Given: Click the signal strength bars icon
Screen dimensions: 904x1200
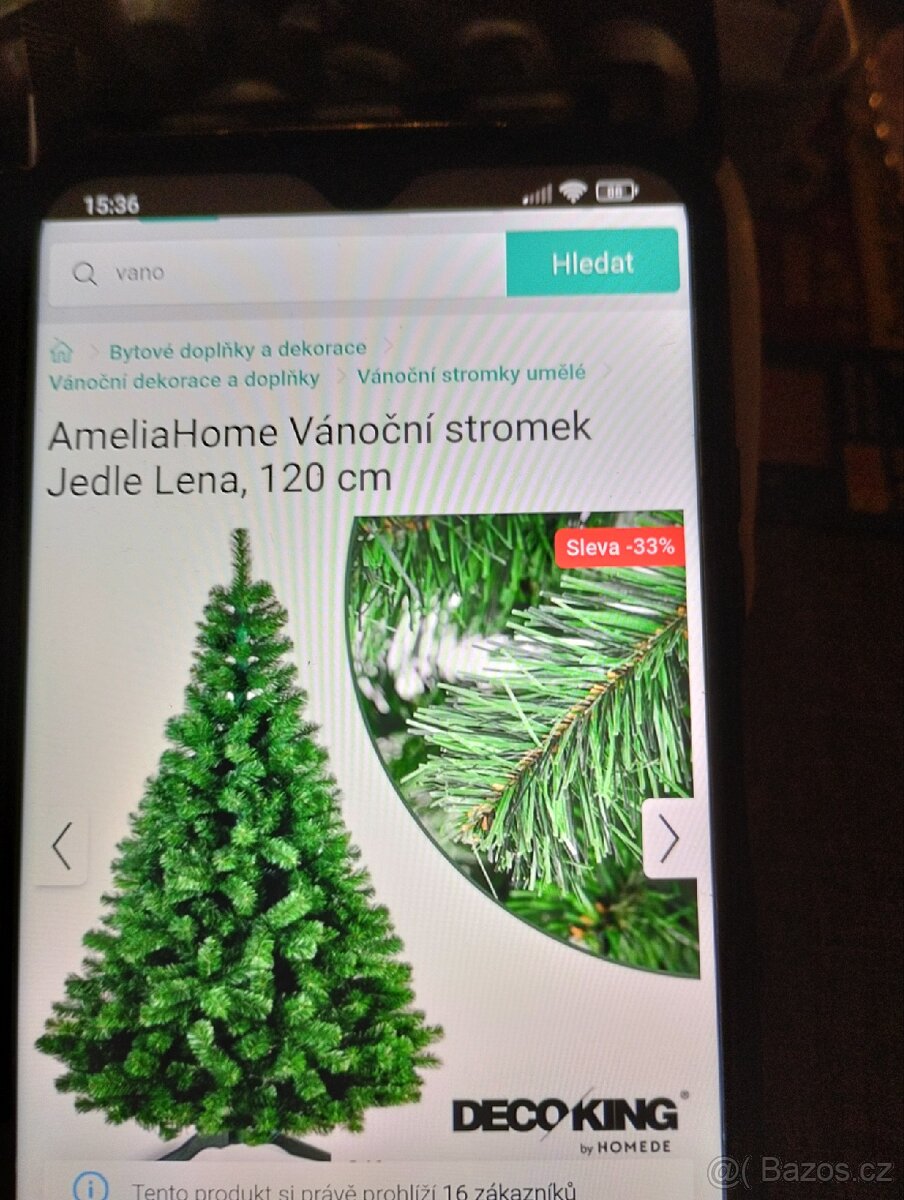Looking at the screenshot, I should [x=536, y=192].
